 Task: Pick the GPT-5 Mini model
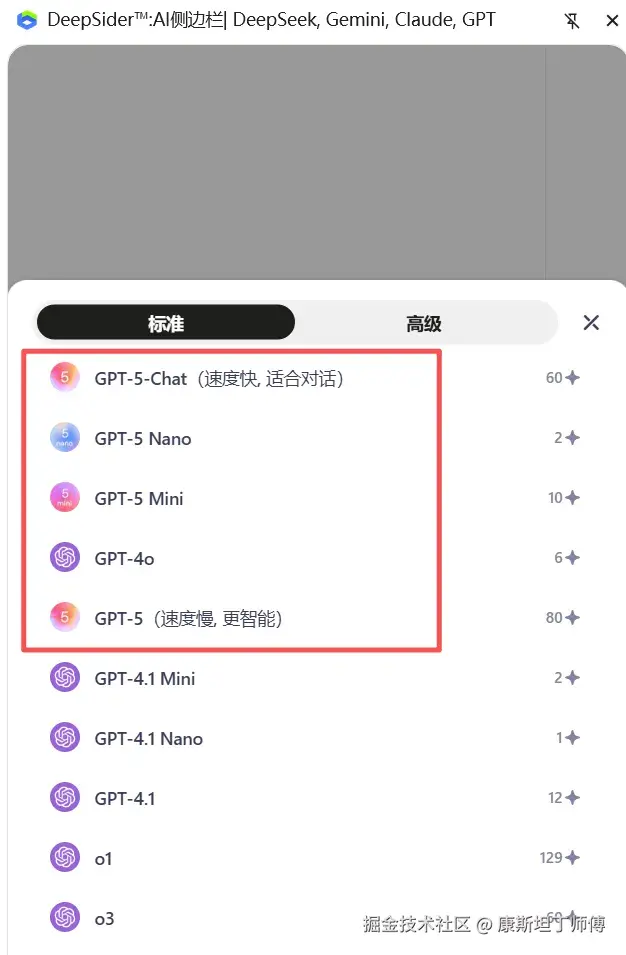tap(139, 498)
